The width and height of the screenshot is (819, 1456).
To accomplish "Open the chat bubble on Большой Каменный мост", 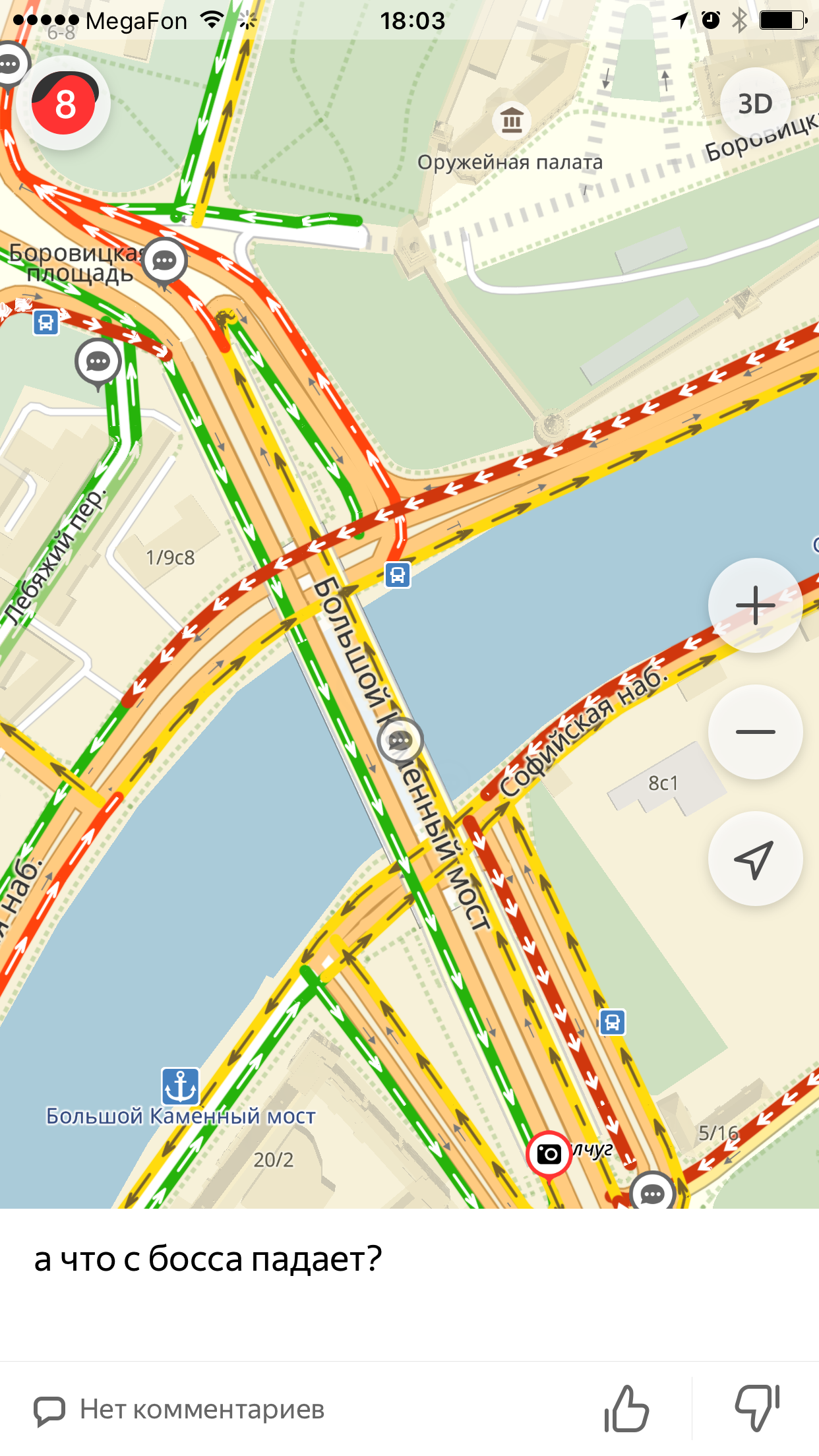I will 400,740.
